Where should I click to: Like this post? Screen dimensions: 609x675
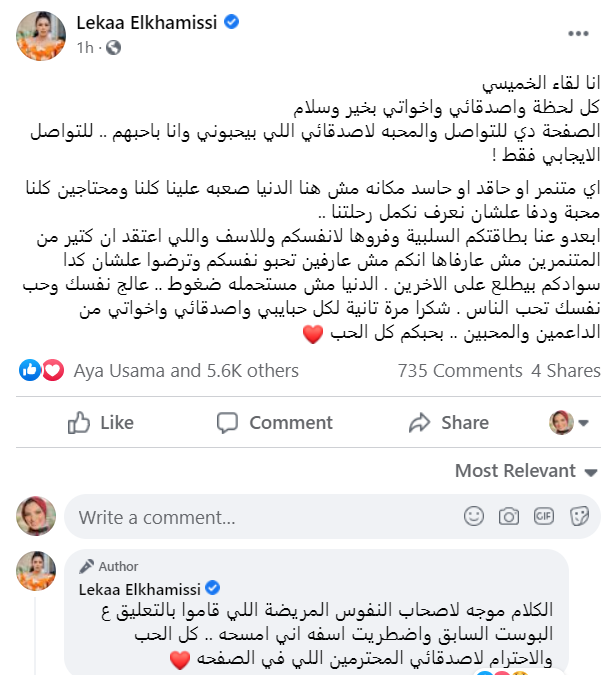point(100,423)
